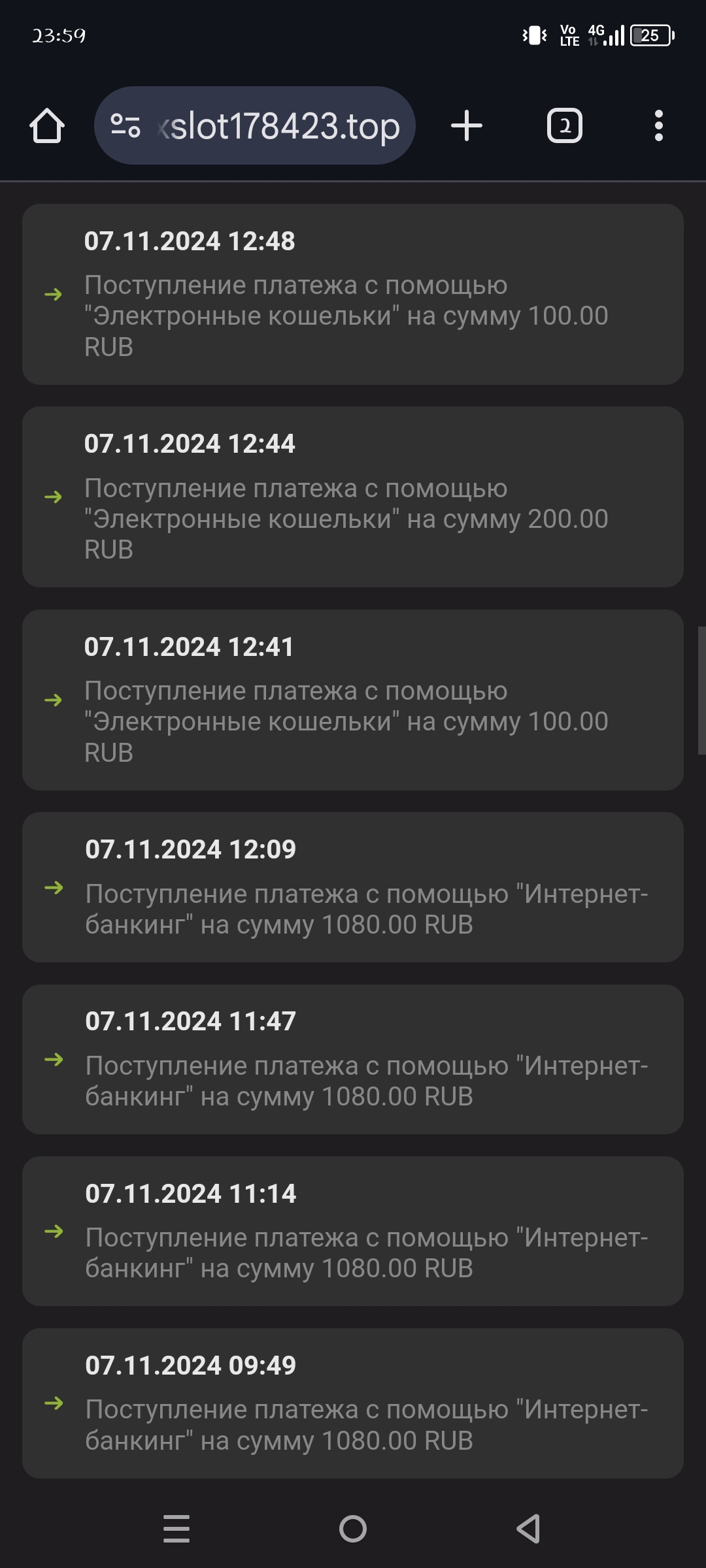Open the browser overflow menu

coord(659,125)
